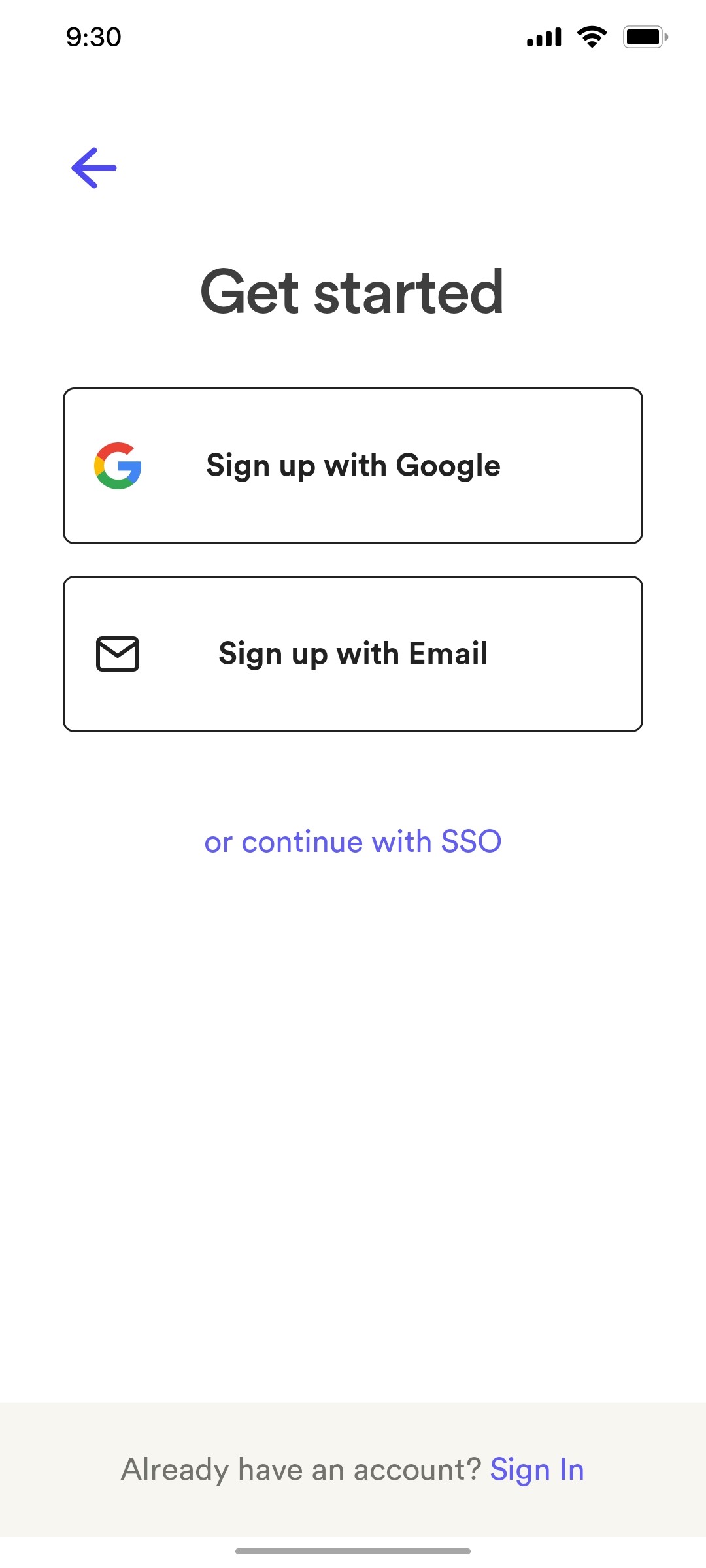706x1568 pixels.
Task: Tap the Get started heading
Action: [353, 293]
